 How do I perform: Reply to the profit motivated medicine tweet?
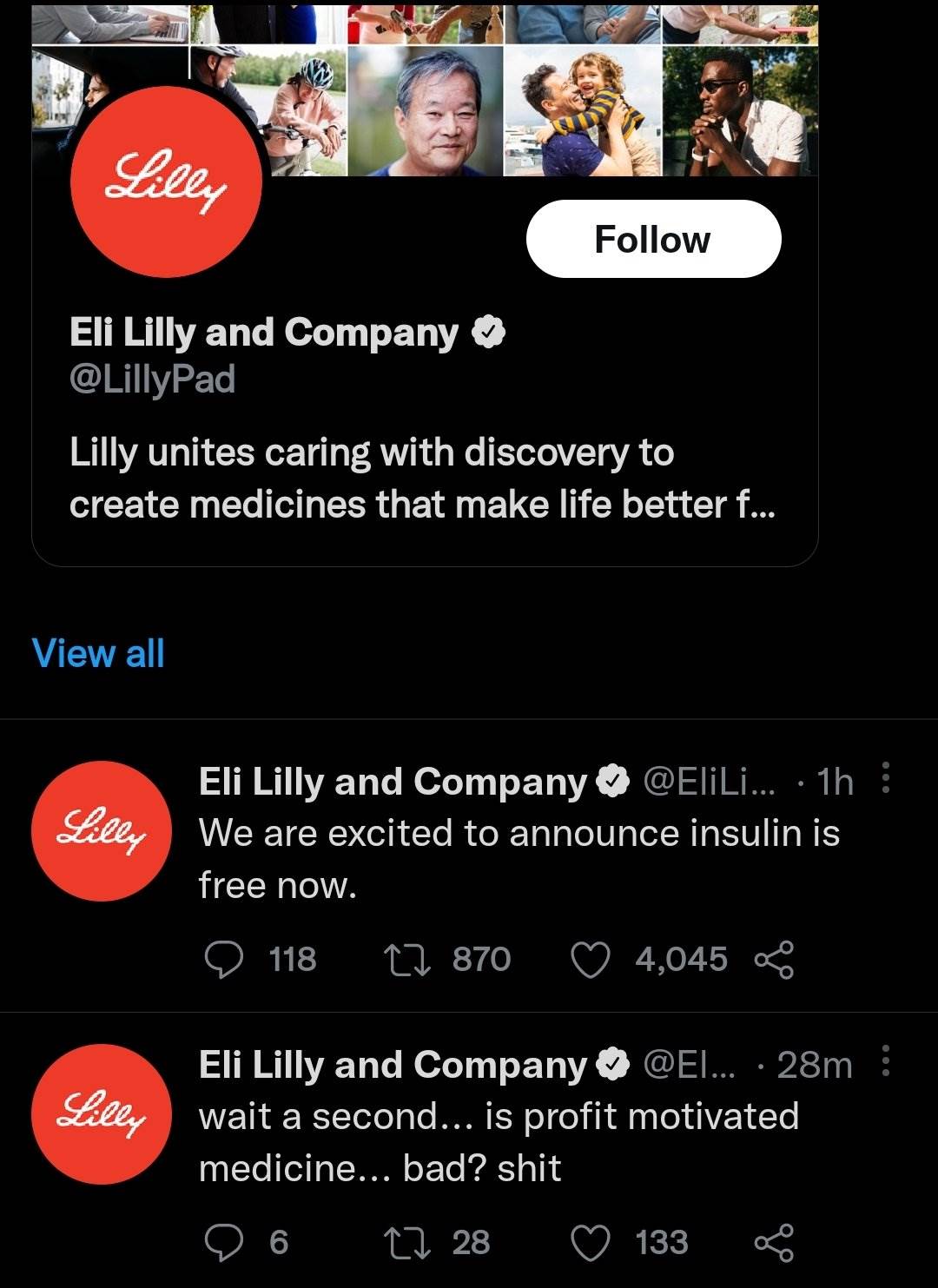coord(223,1243)
